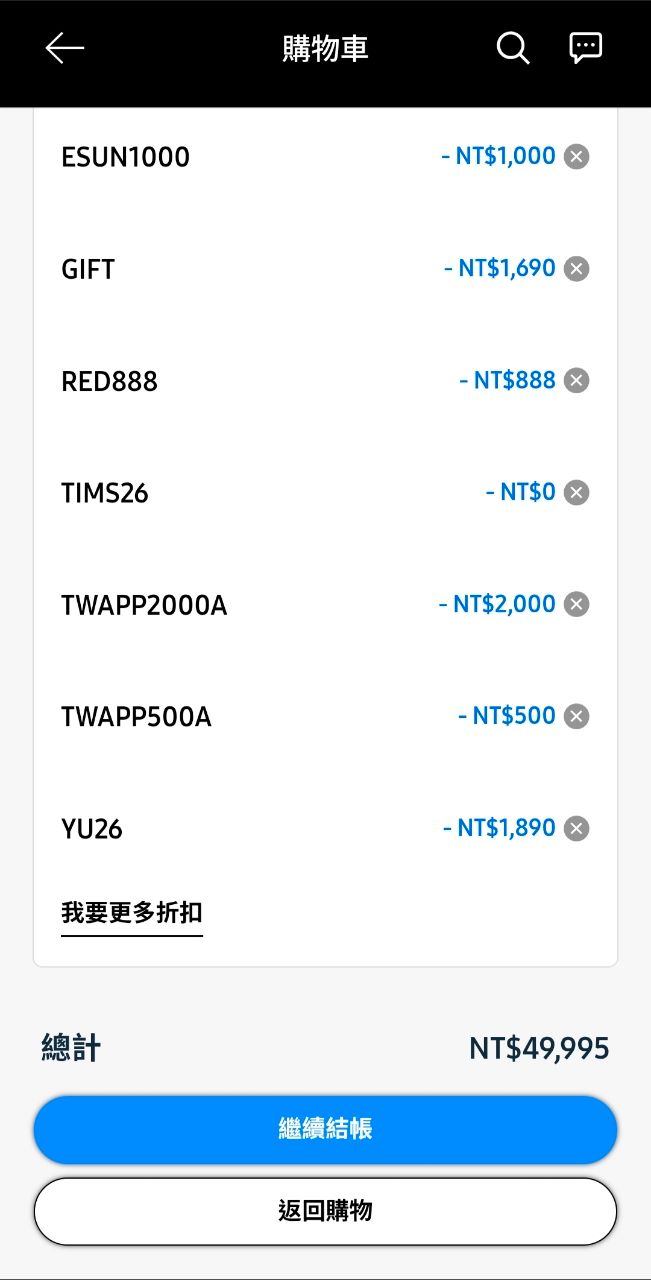Open the search icon
Image resolution: width=651 pixels, height=1280 pixels.
513,48
